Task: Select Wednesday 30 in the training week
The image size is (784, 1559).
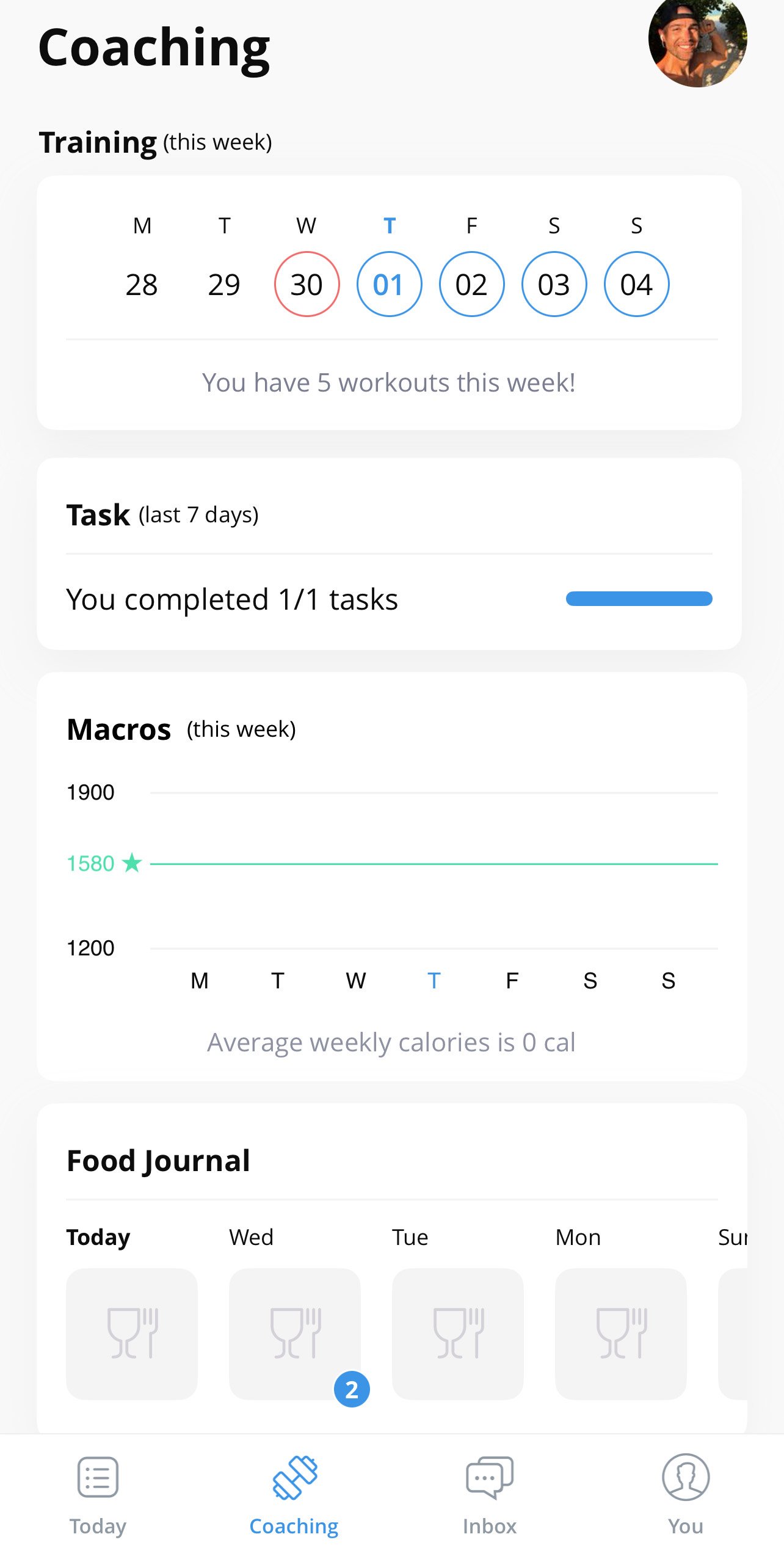Action: coord(307,284)
